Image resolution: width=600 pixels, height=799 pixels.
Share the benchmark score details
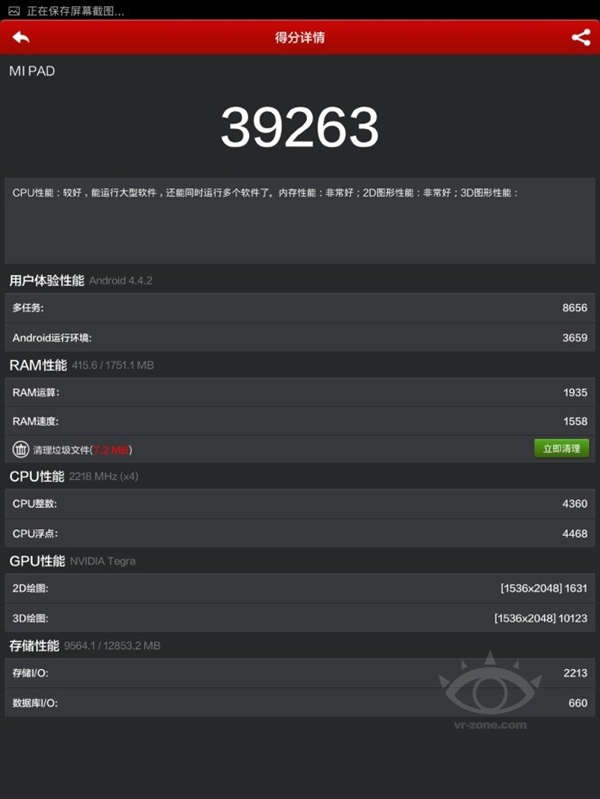click(x=580, y=38)
